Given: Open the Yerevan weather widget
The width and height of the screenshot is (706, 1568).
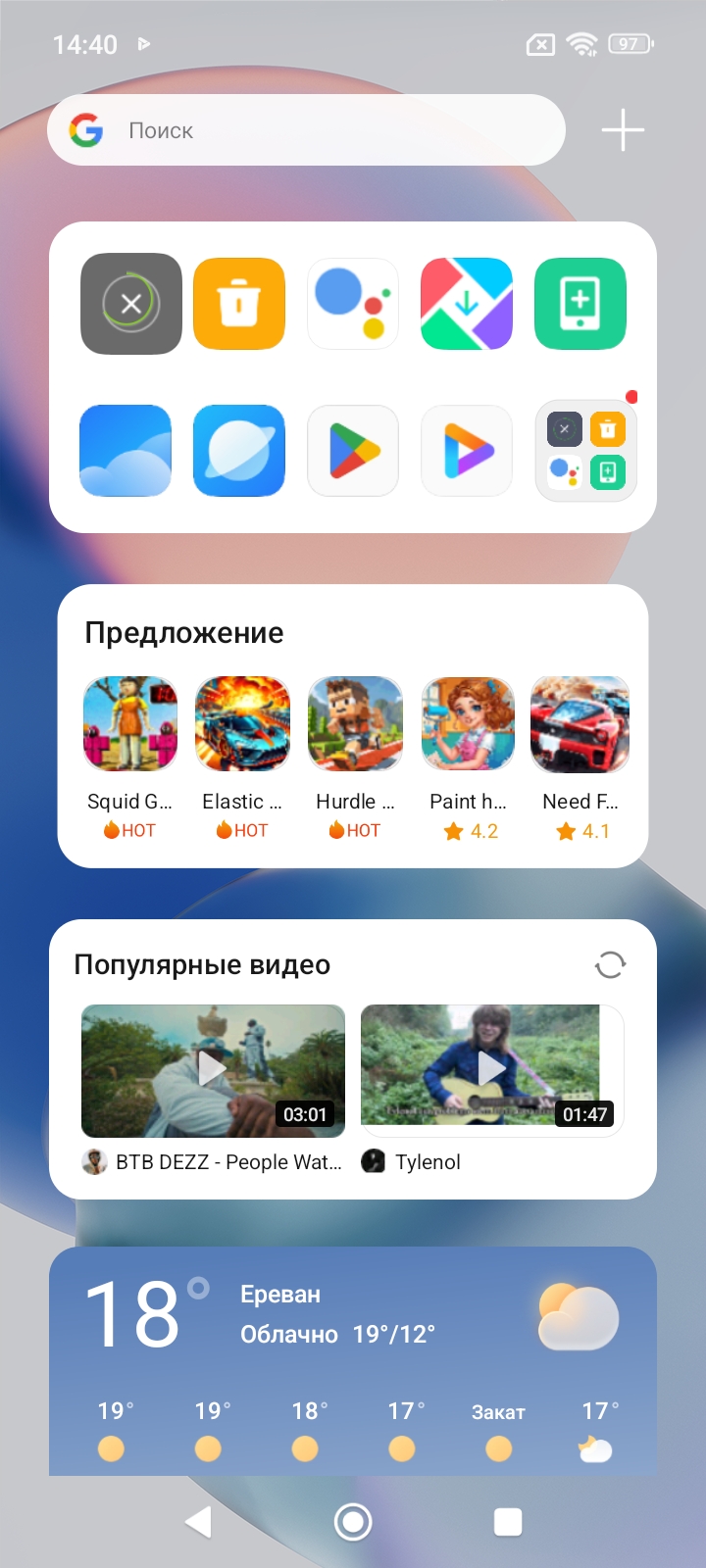Looking at the screenshot, I should tap(353, 1360).
